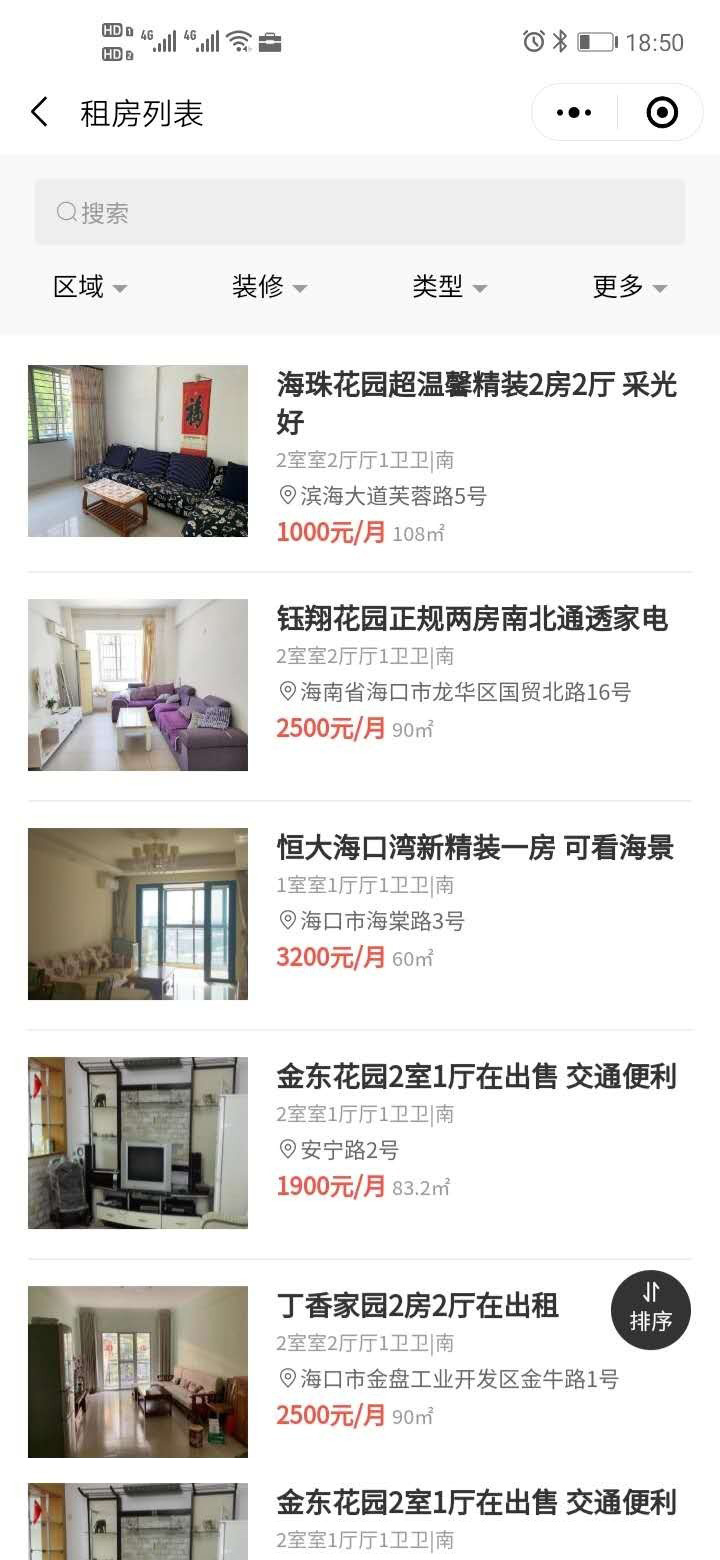Expand the 装修 filter dropdown
The height and width of the screenshot is (1560, 720).
pyautogui.click(x=269, y=287)
